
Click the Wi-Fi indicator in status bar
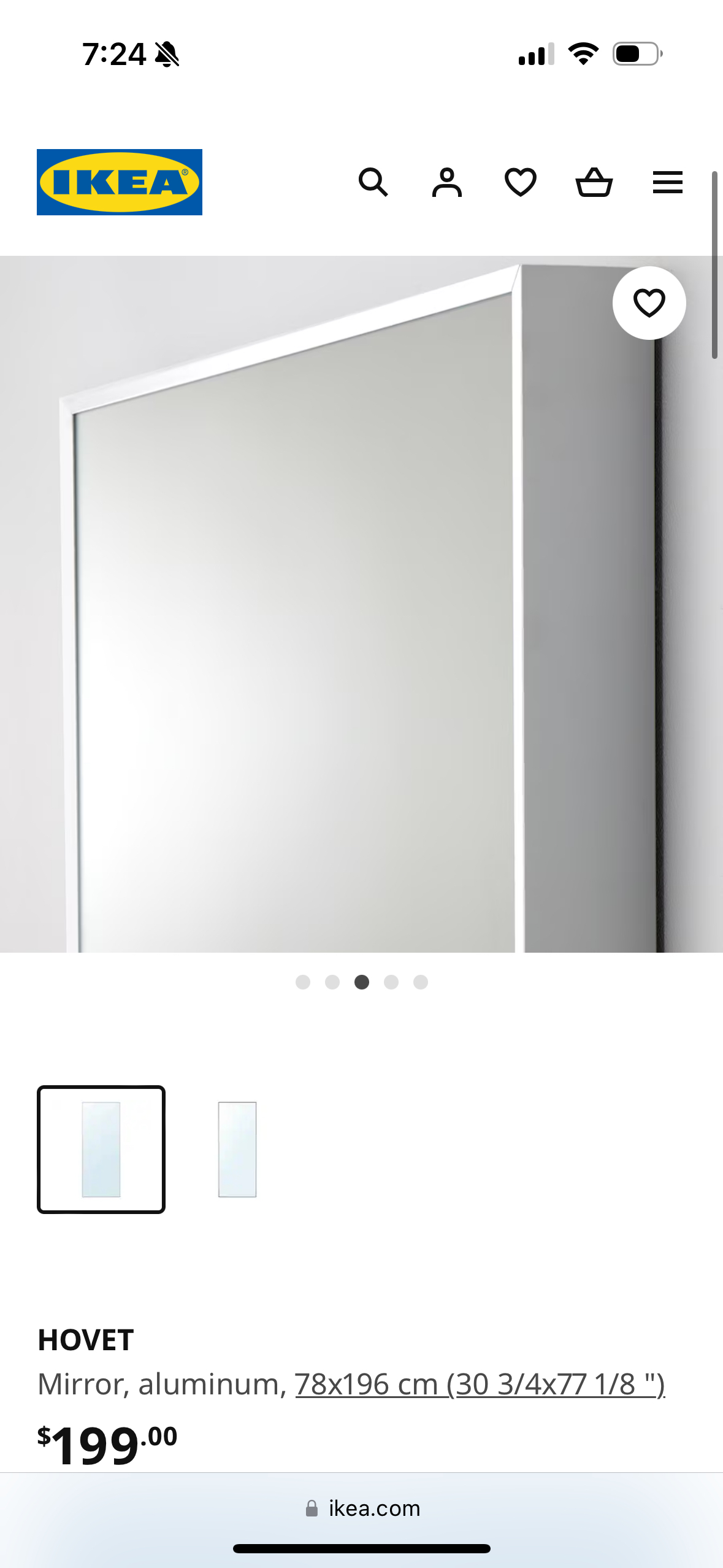pos(583,54)
